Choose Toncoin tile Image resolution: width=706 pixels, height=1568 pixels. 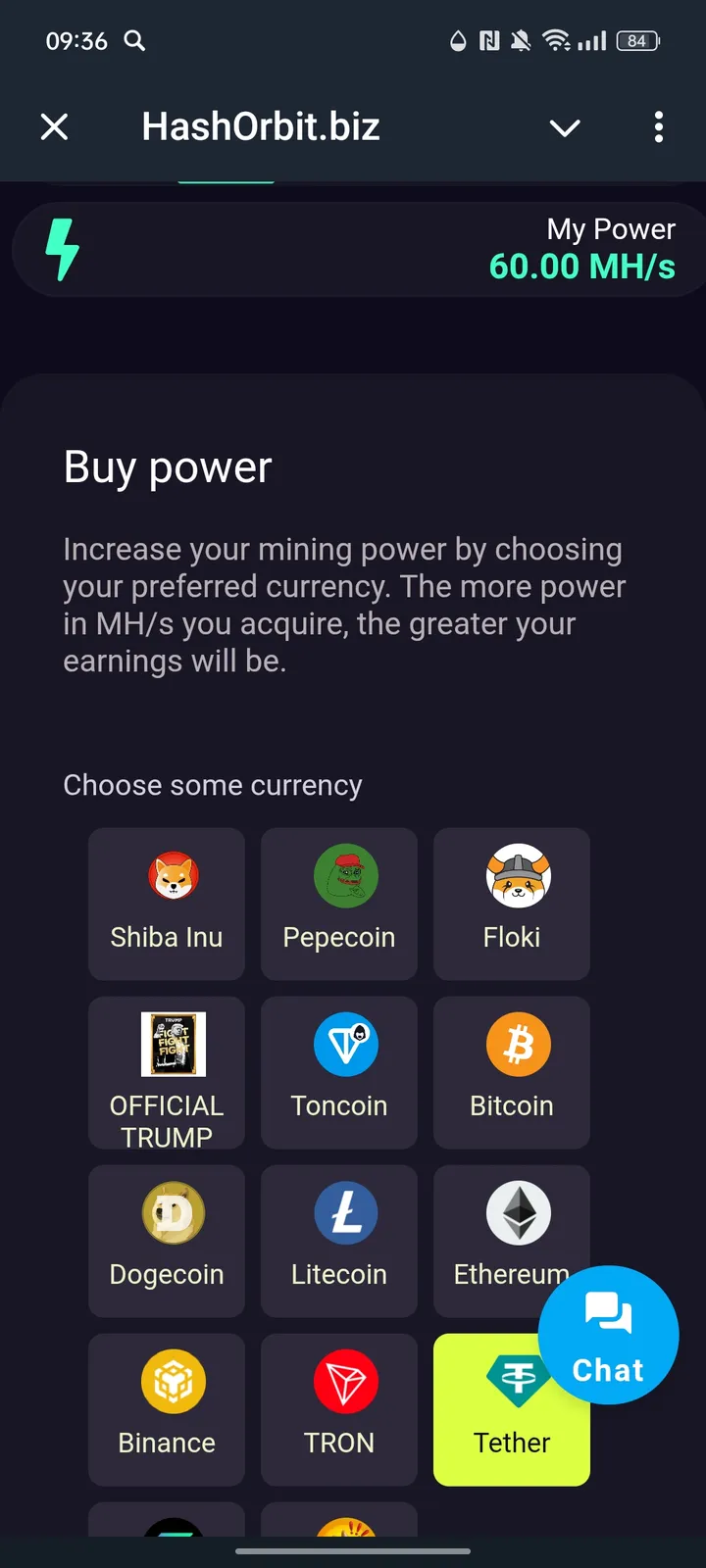[339, 1072]
